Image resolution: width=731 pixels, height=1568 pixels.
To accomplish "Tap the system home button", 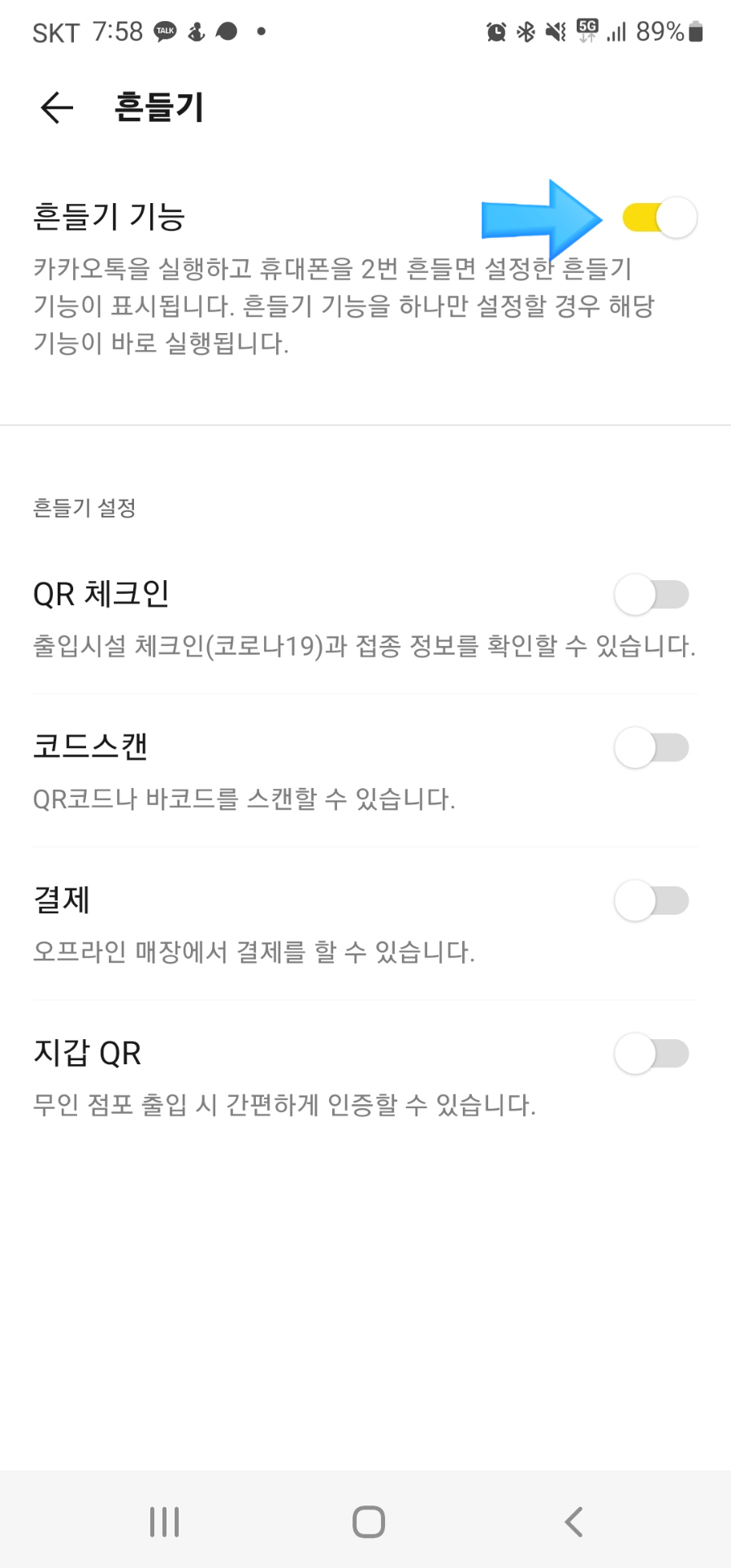I will point(369,1522).
